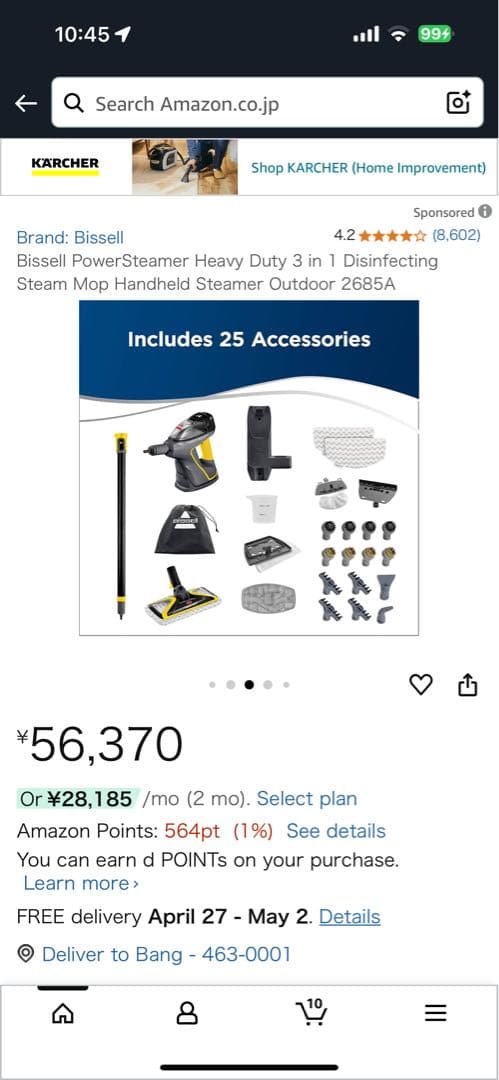Go to the Home tab
Image resolution: width=499 pixels, height=1080 pixels.
pos(63,1013)
